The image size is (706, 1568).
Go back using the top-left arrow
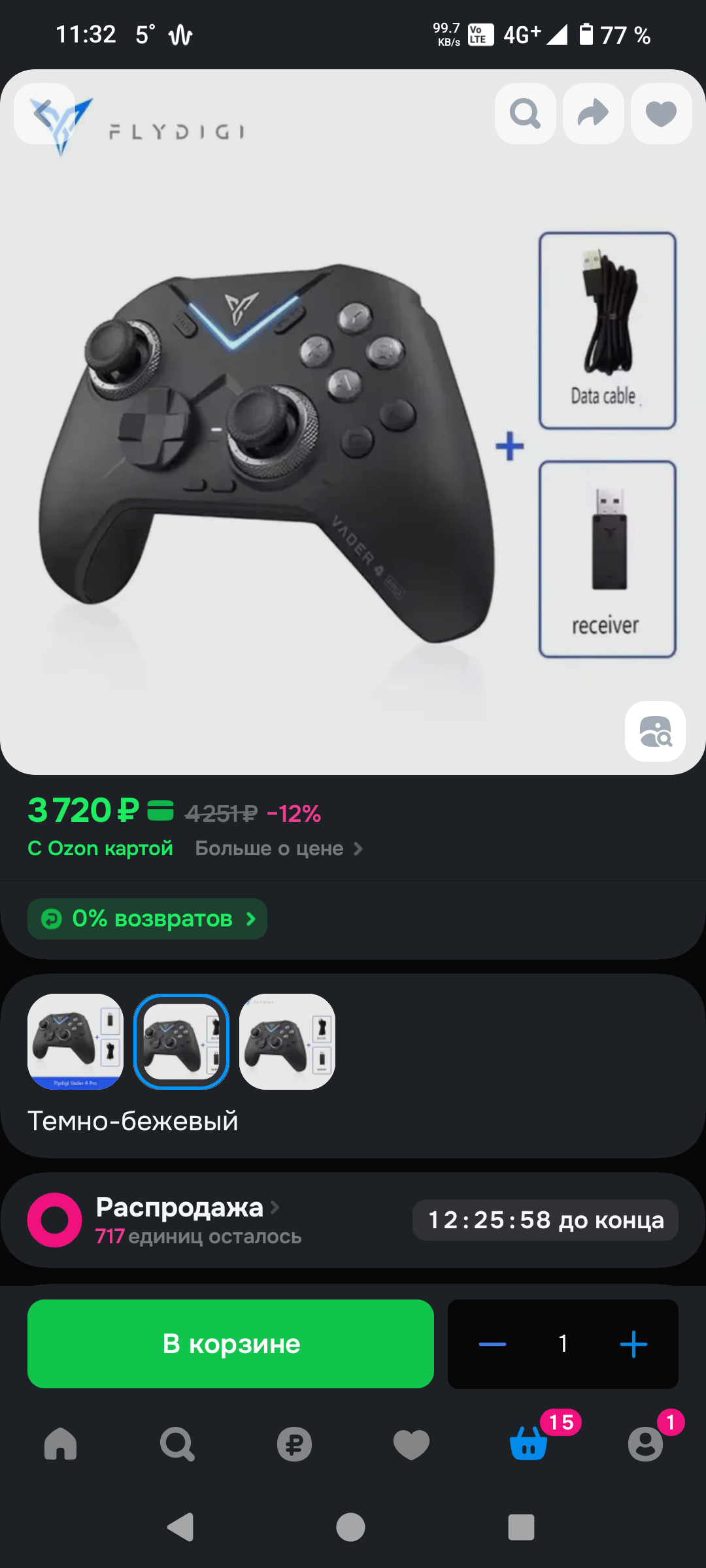click(44, 114)
